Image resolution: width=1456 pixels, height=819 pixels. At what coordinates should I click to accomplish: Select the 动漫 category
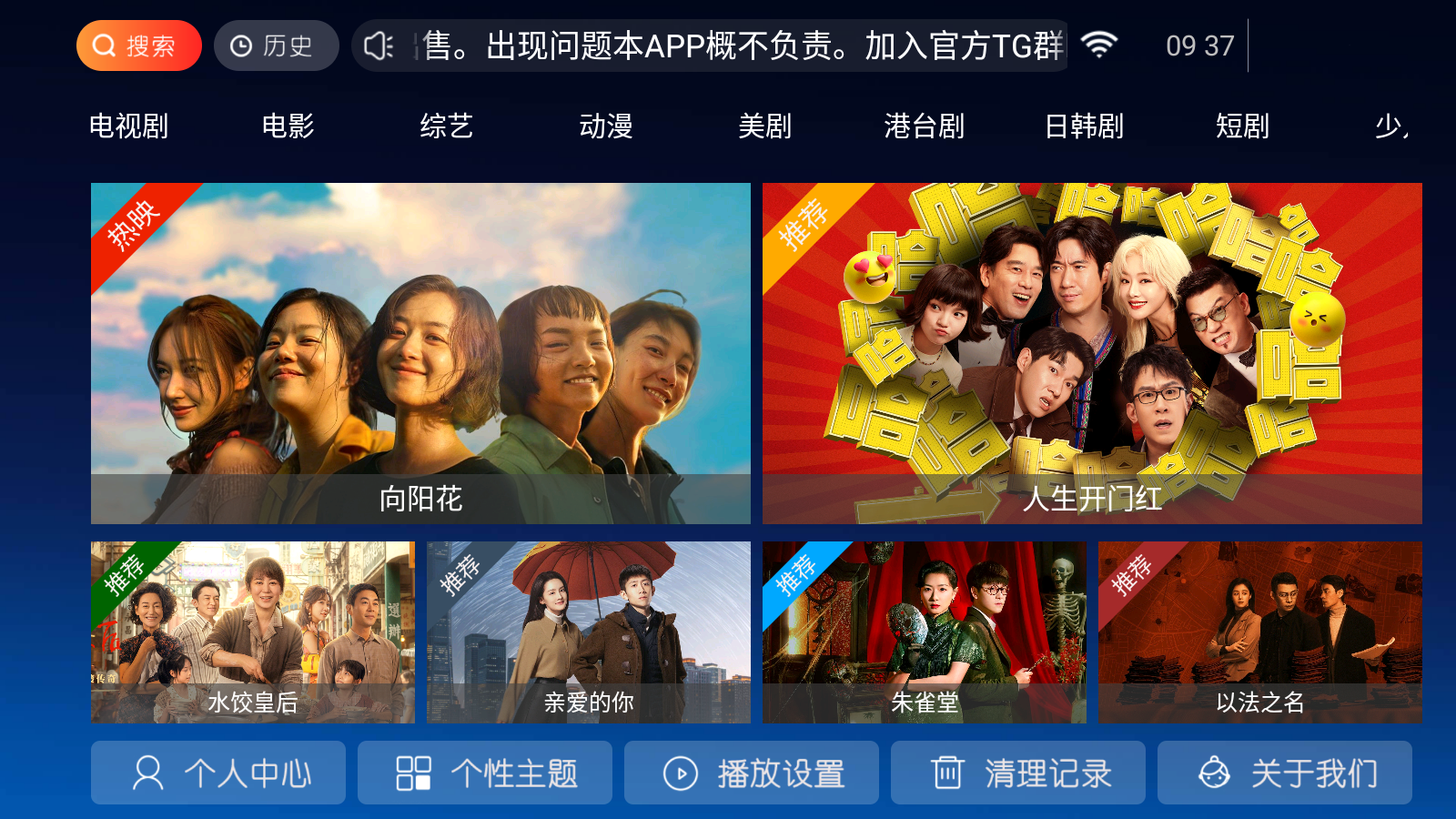[605, 126]
